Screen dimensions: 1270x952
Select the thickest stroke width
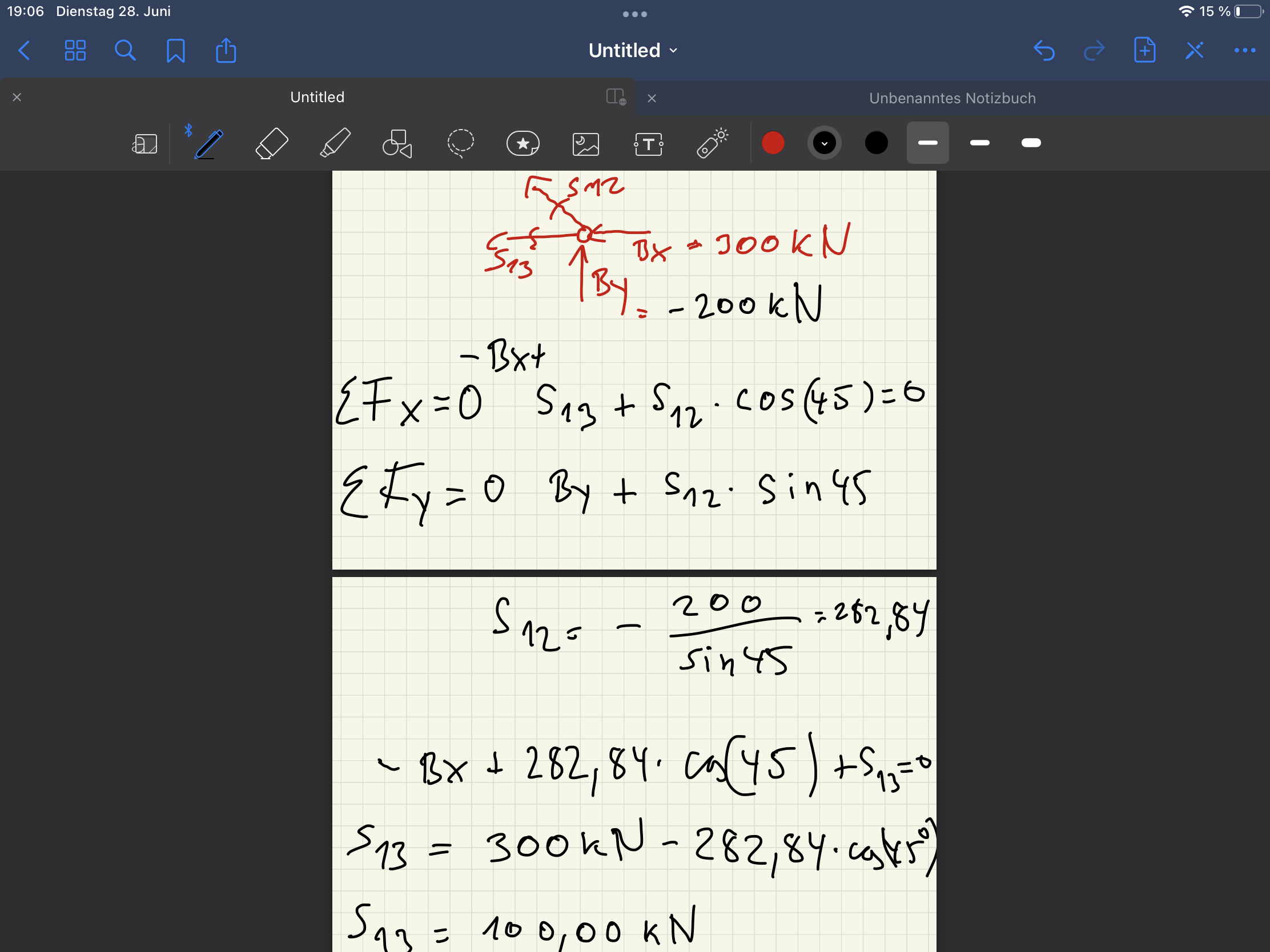point(1031,143)
